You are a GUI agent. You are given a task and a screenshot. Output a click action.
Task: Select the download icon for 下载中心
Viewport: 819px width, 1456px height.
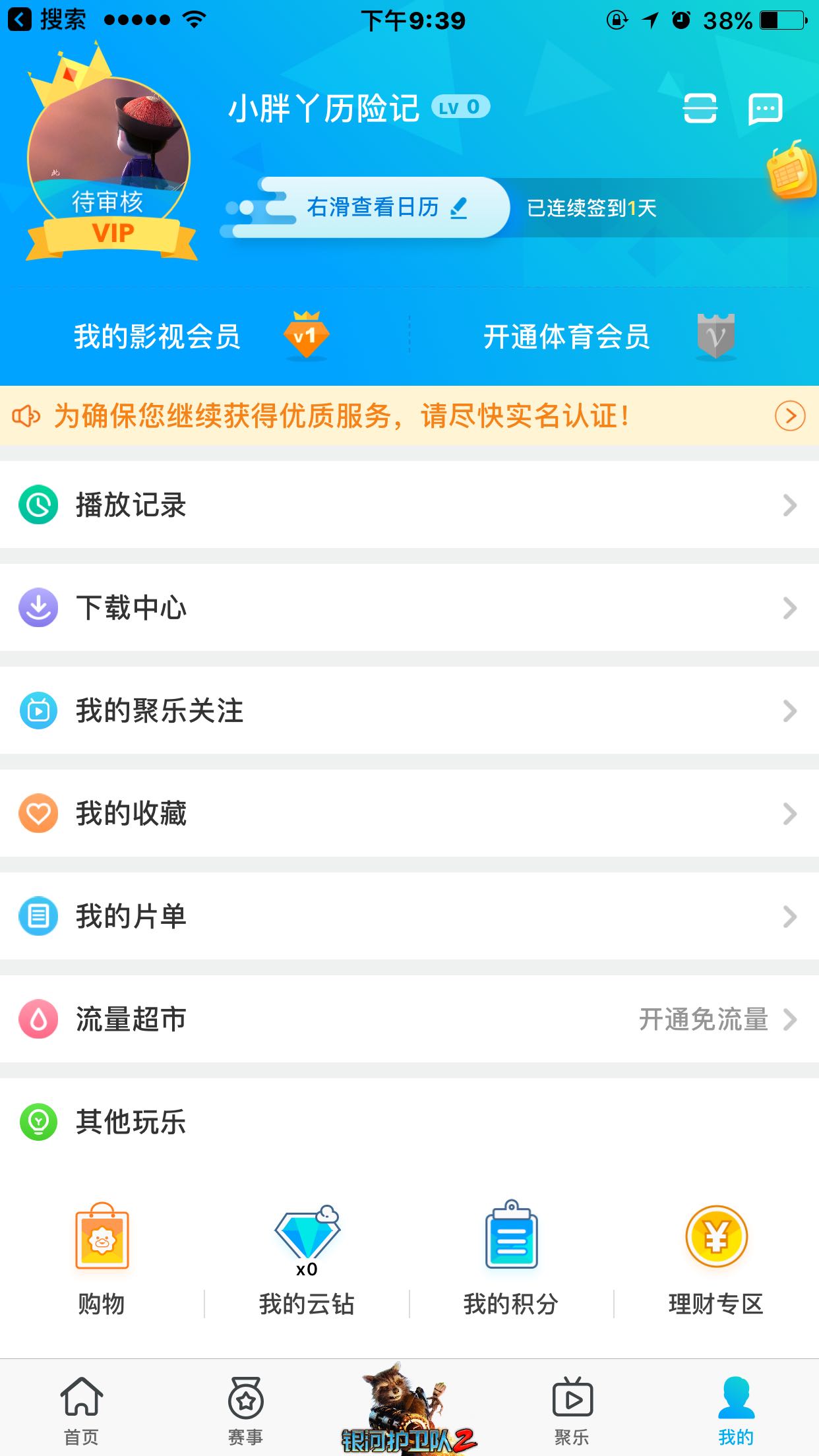click(38, 608)
